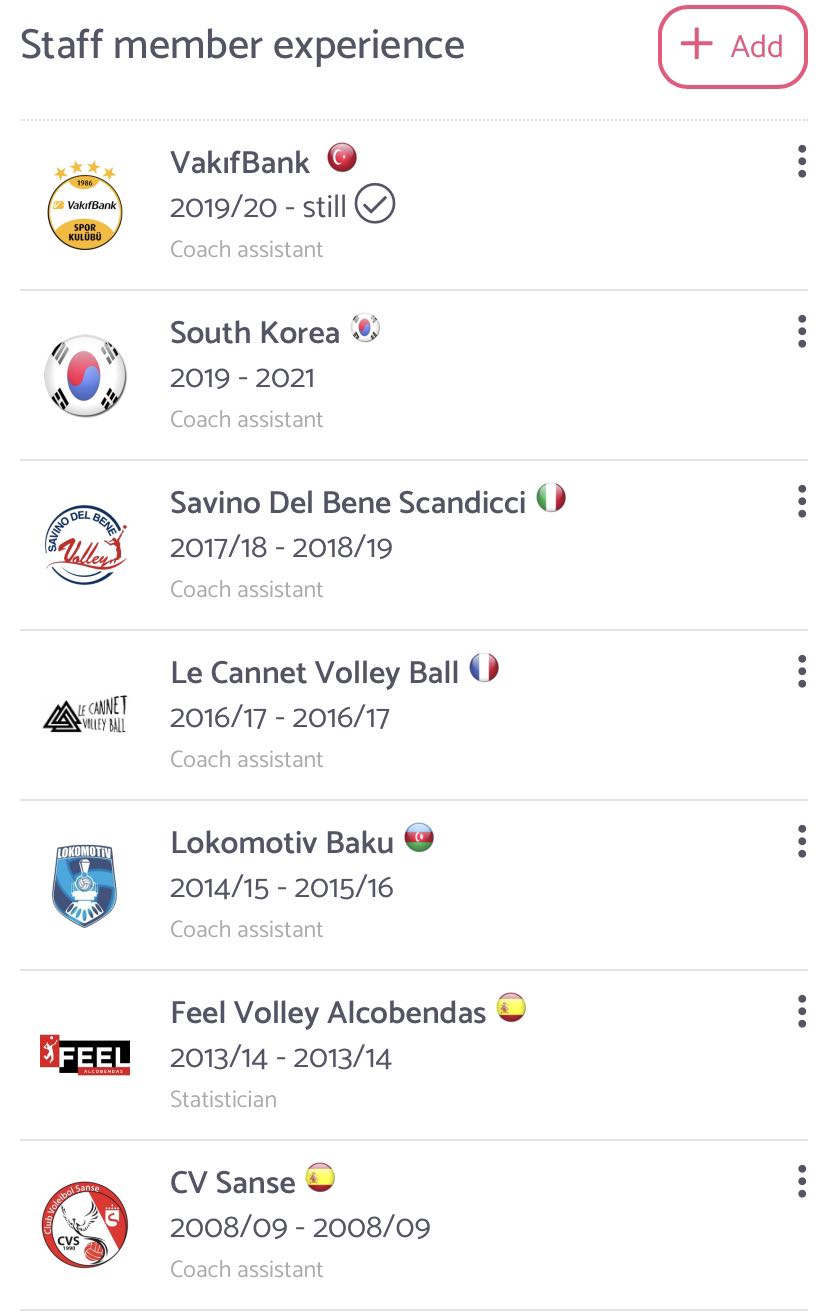
Task: Select the Savino Del Bene Scandicci entry
Action: click(347, 502)
